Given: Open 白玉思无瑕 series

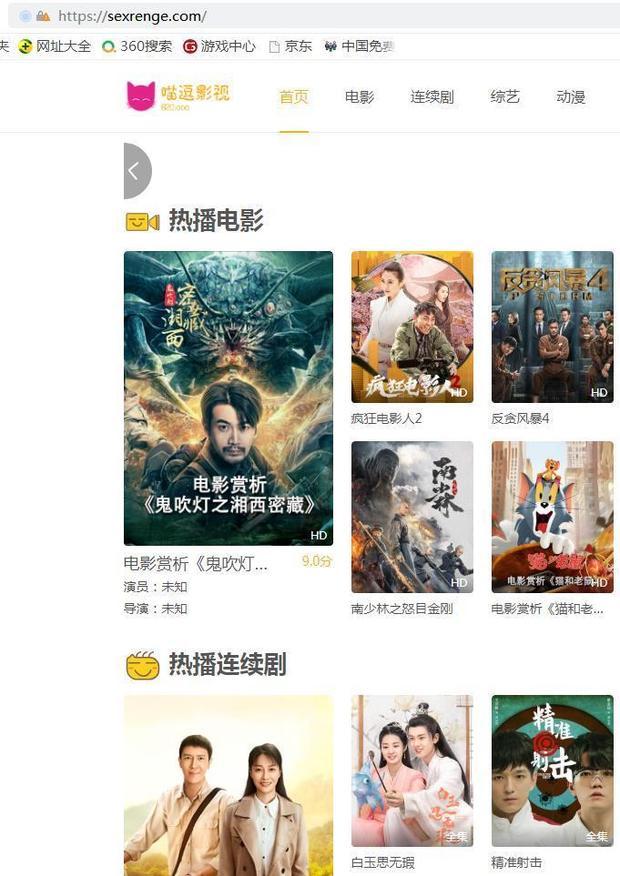Looking at the screenshot, I should (412, 770).
